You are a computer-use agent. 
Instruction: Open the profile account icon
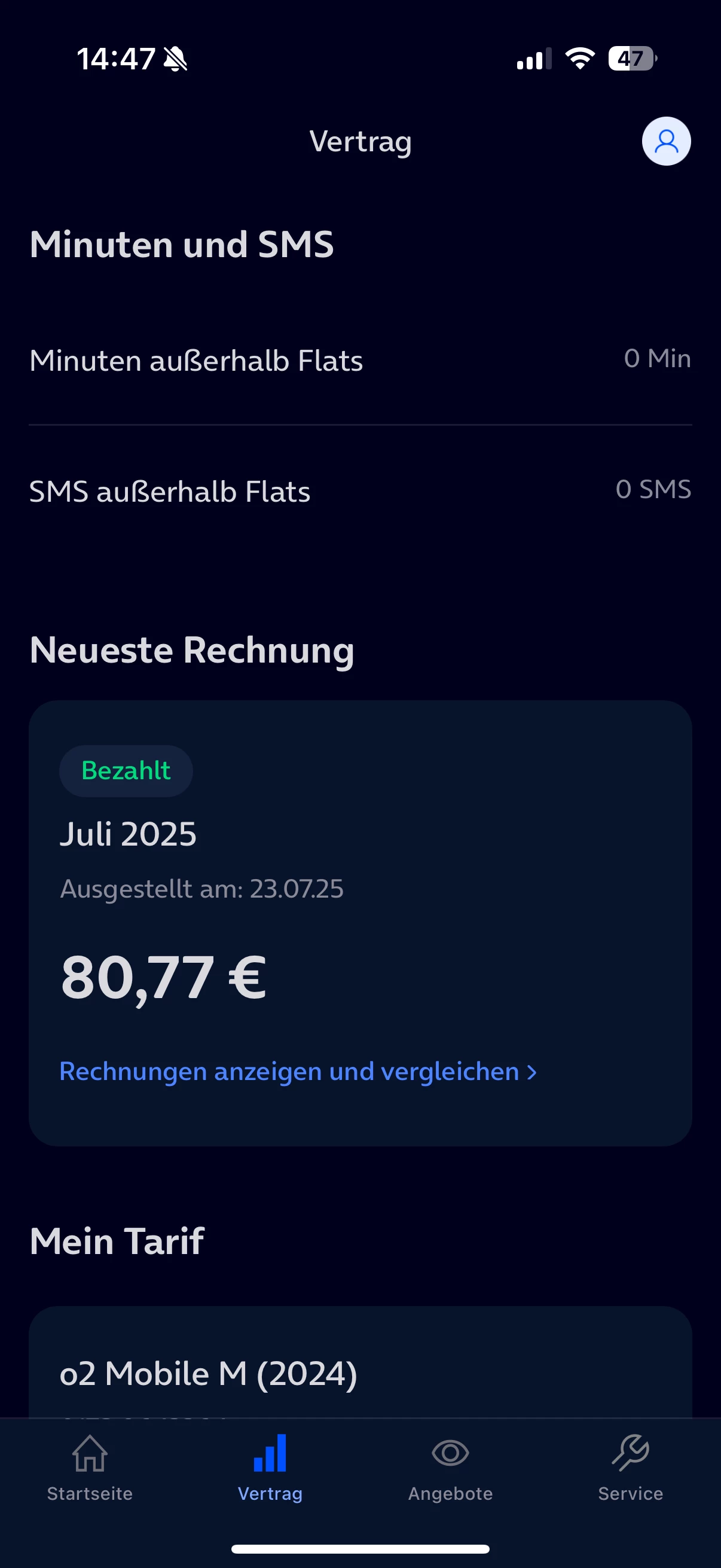pyautogui.click(x=666, y=141)
